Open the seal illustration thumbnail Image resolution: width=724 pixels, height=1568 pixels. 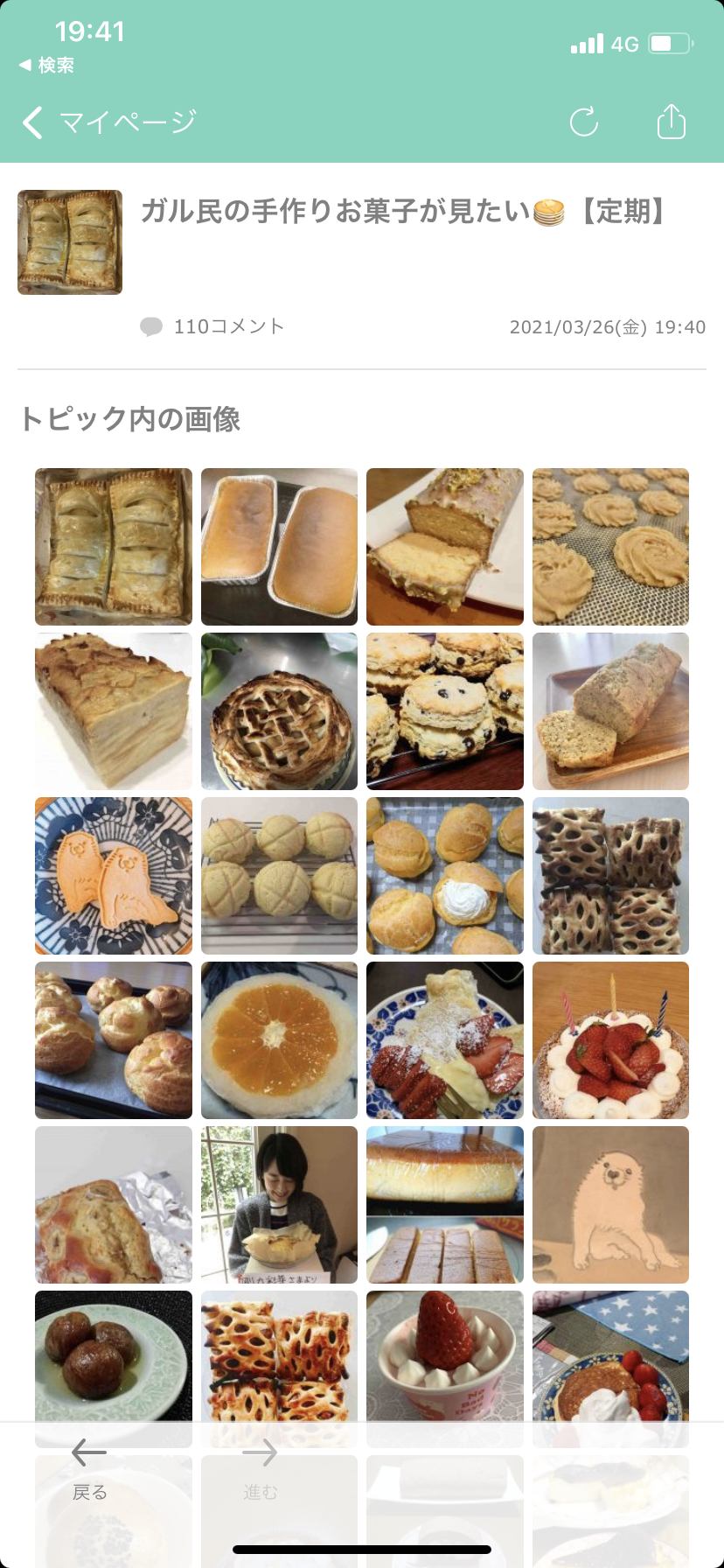tap(609, 1204)
